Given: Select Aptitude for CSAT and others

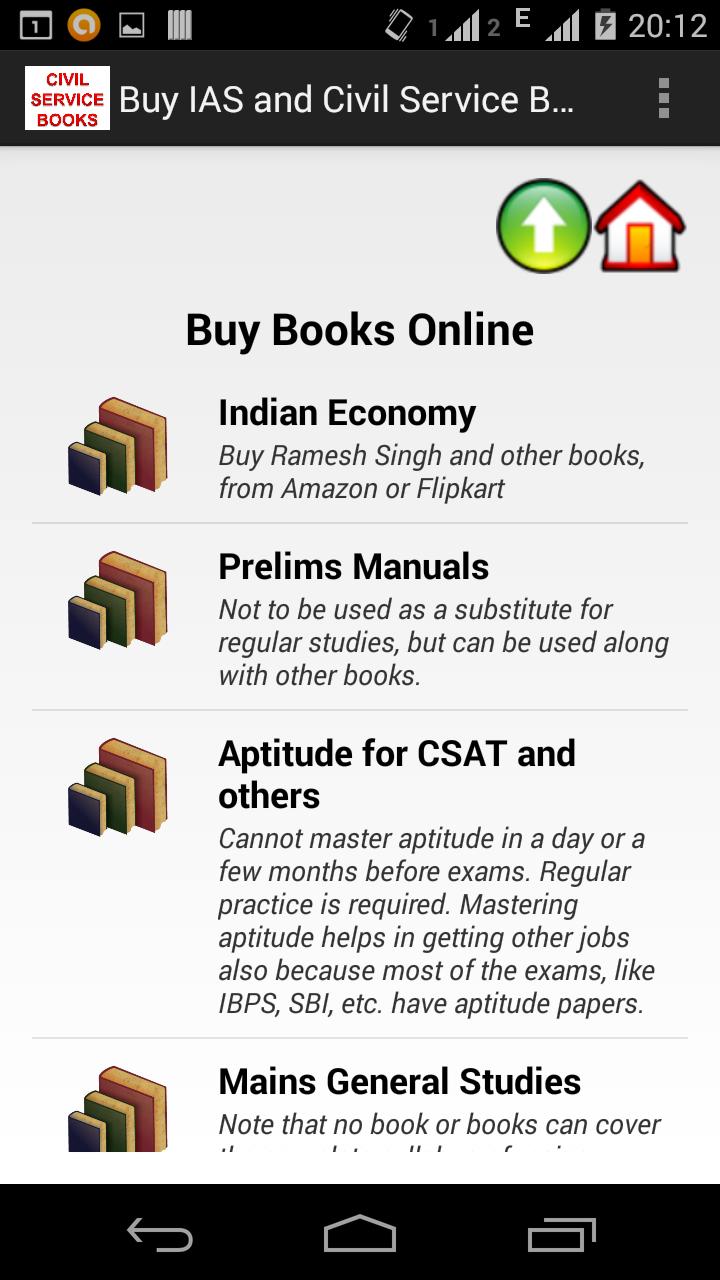Looking at the screenshot, I should [x=360, y=875].
